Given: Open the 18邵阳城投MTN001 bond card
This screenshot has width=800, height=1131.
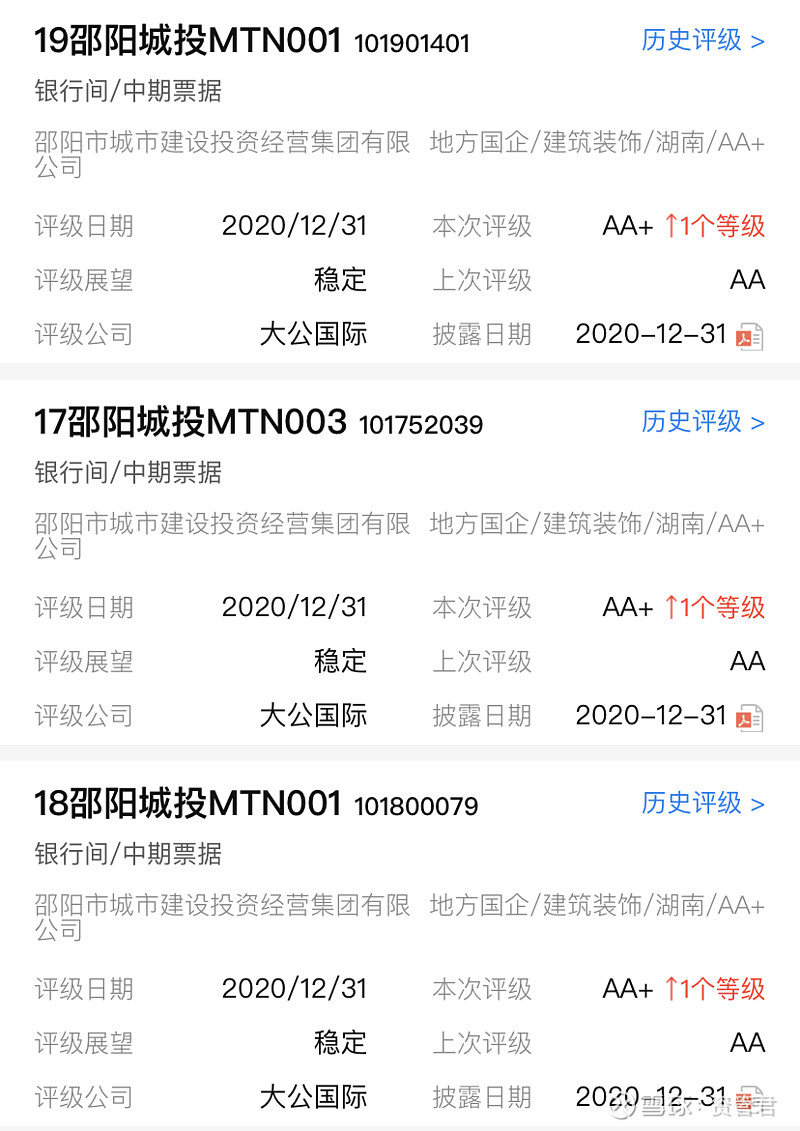Looking at the screenshot, I should pyautogui.click(x=188, y=803).
